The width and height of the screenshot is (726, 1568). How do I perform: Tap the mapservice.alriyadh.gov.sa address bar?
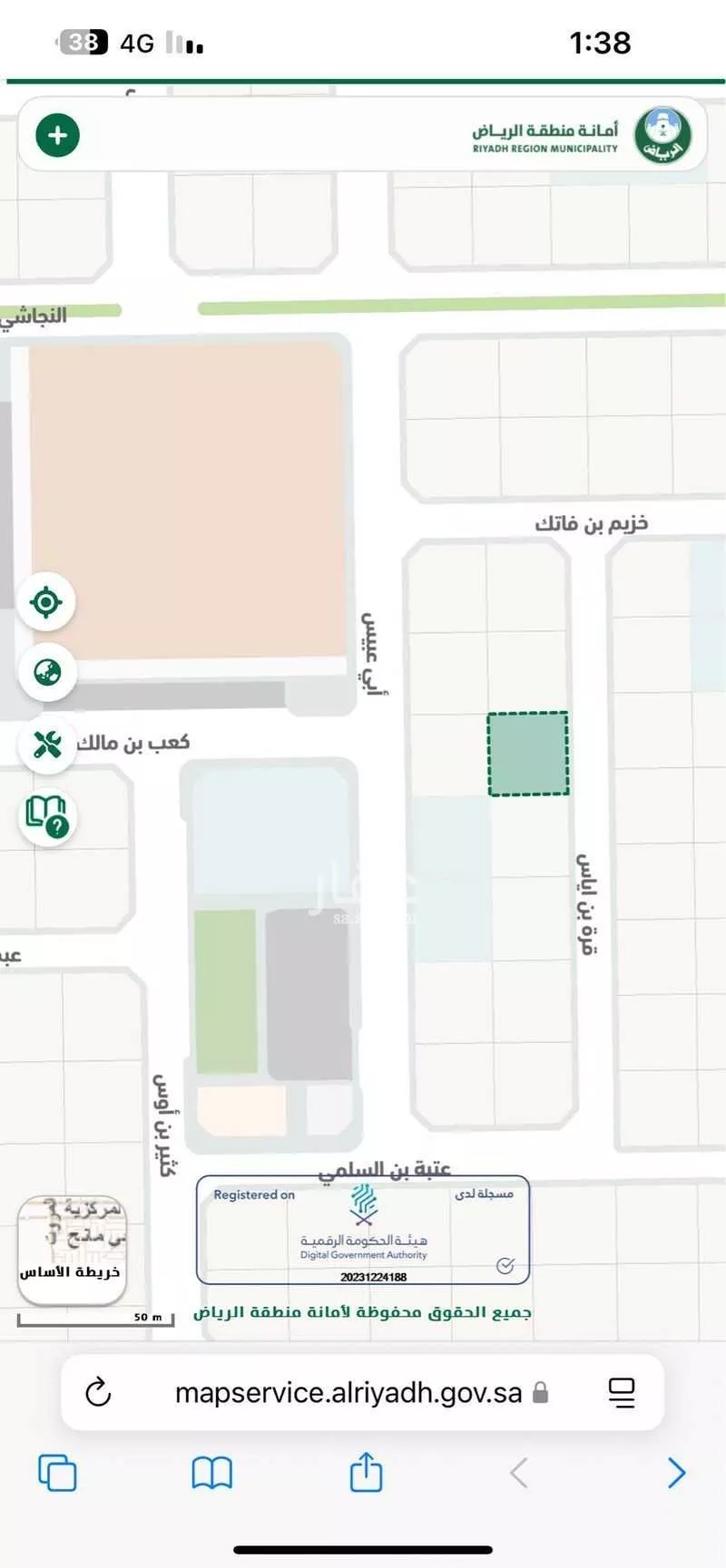click(349, 1392)
